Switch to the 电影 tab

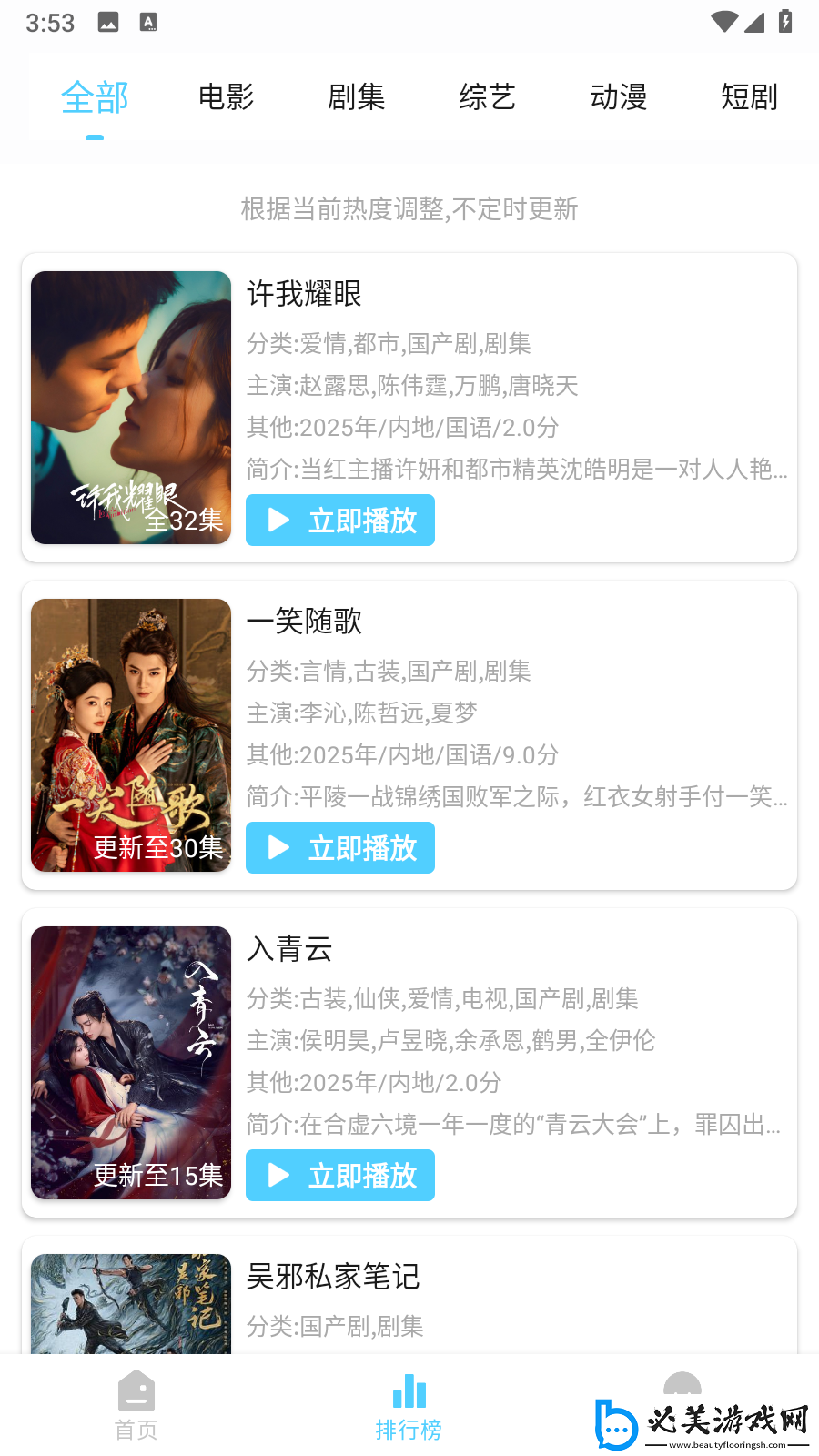tap(225, 97)
